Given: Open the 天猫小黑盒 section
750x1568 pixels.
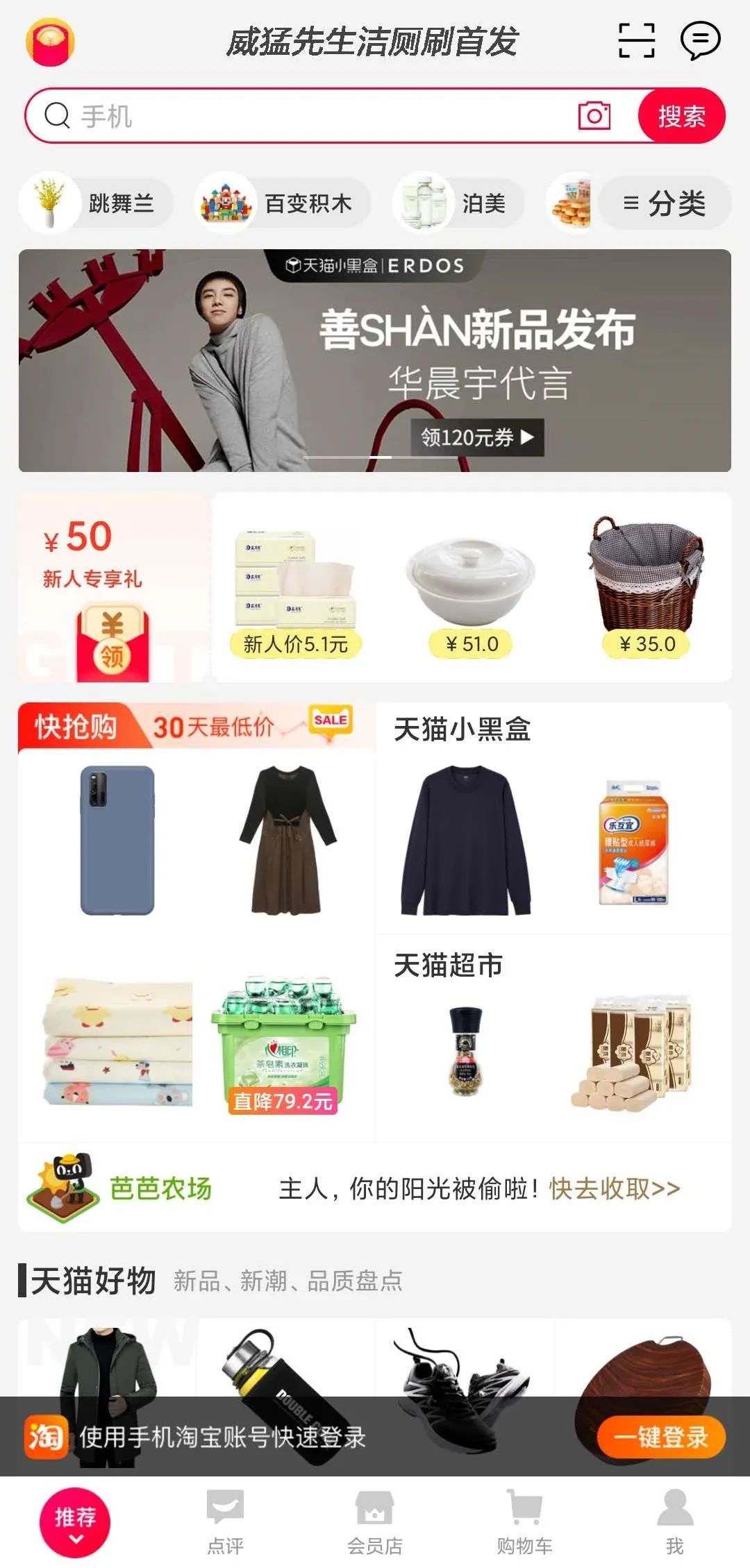Looking at the screenshot, I should 462,729.
